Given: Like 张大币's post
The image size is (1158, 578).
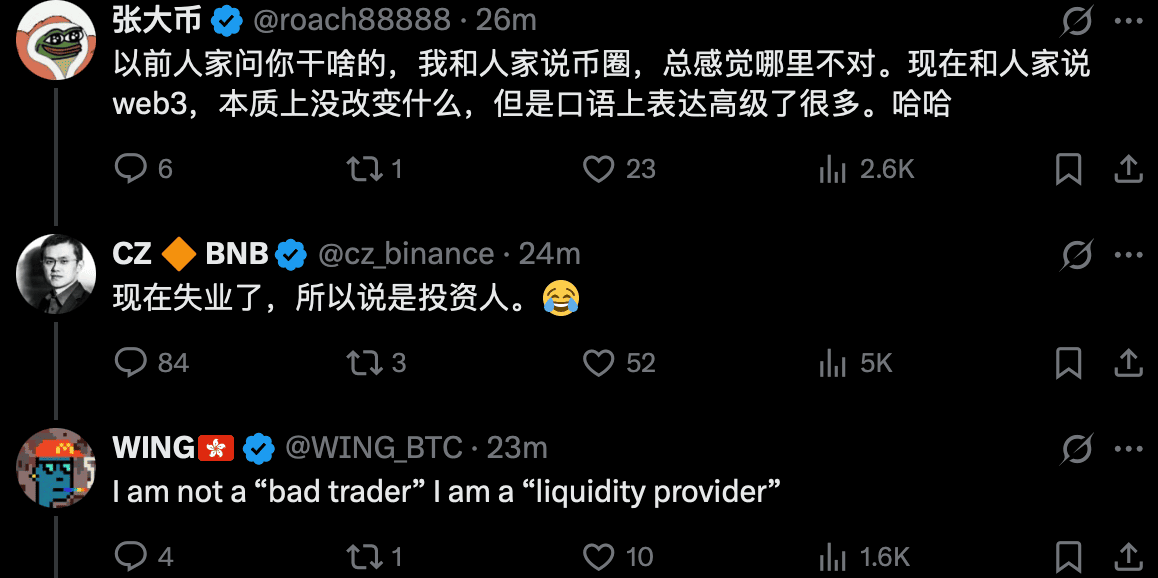Looking at the screenshot, I should (x=598, y=169).
